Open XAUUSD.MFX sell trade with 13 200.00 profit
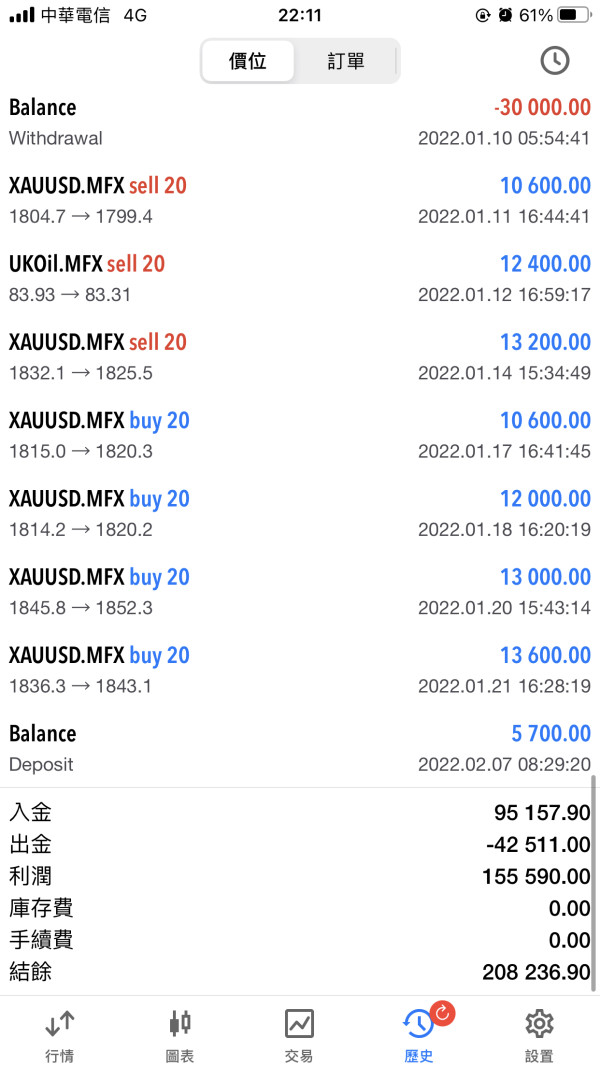 point(300,356)
